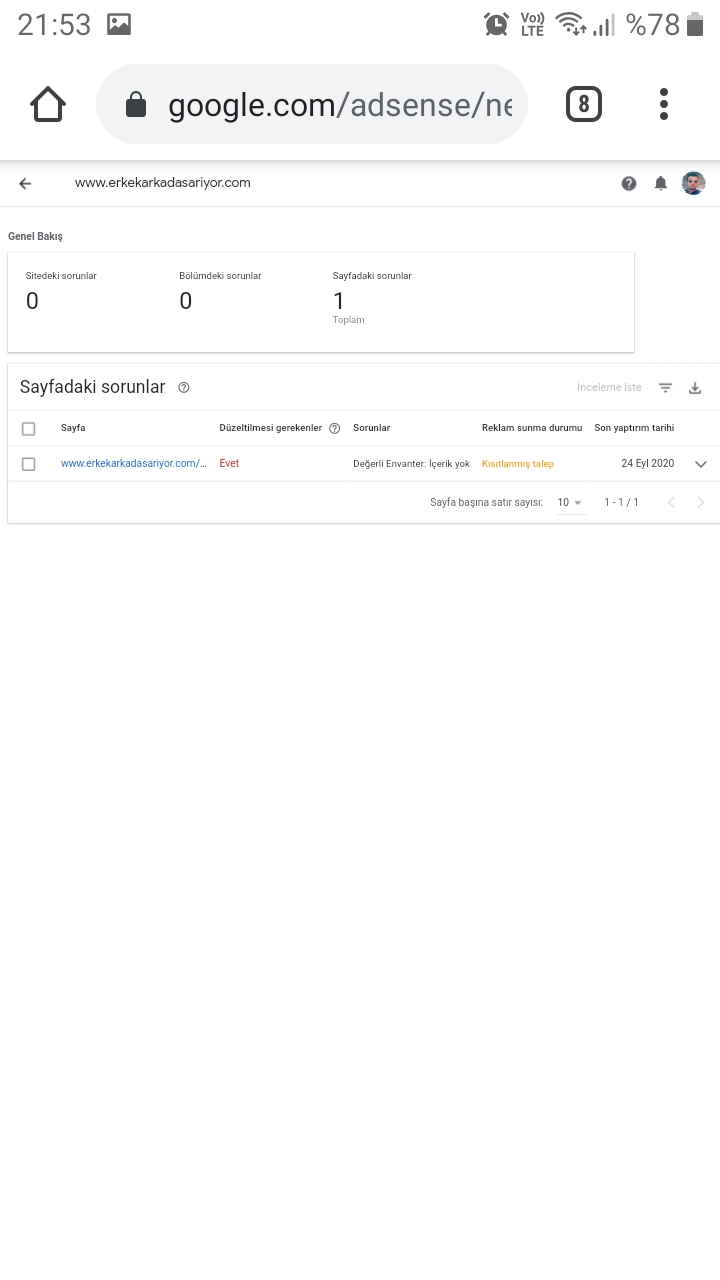720x1280 pixels.
Task: Go back from erkekarkadasariyor.com site page
Action: click(26, 183)
